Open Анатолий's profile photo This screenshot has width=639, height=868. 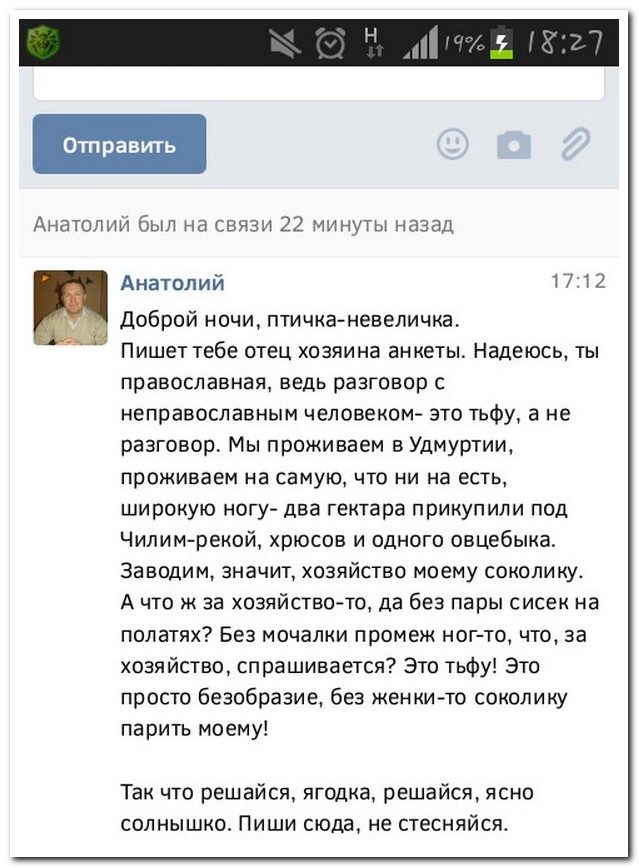(x=70, y=307)
